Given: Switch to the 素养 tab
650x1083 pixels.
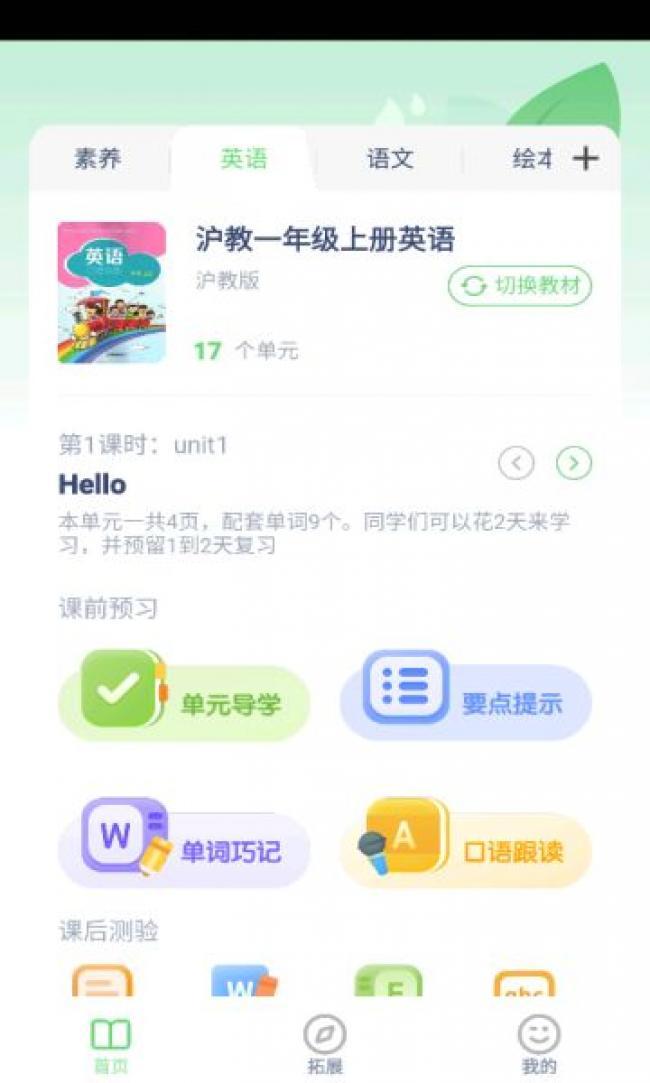Looking at the screenshot, I should (98, 159).
